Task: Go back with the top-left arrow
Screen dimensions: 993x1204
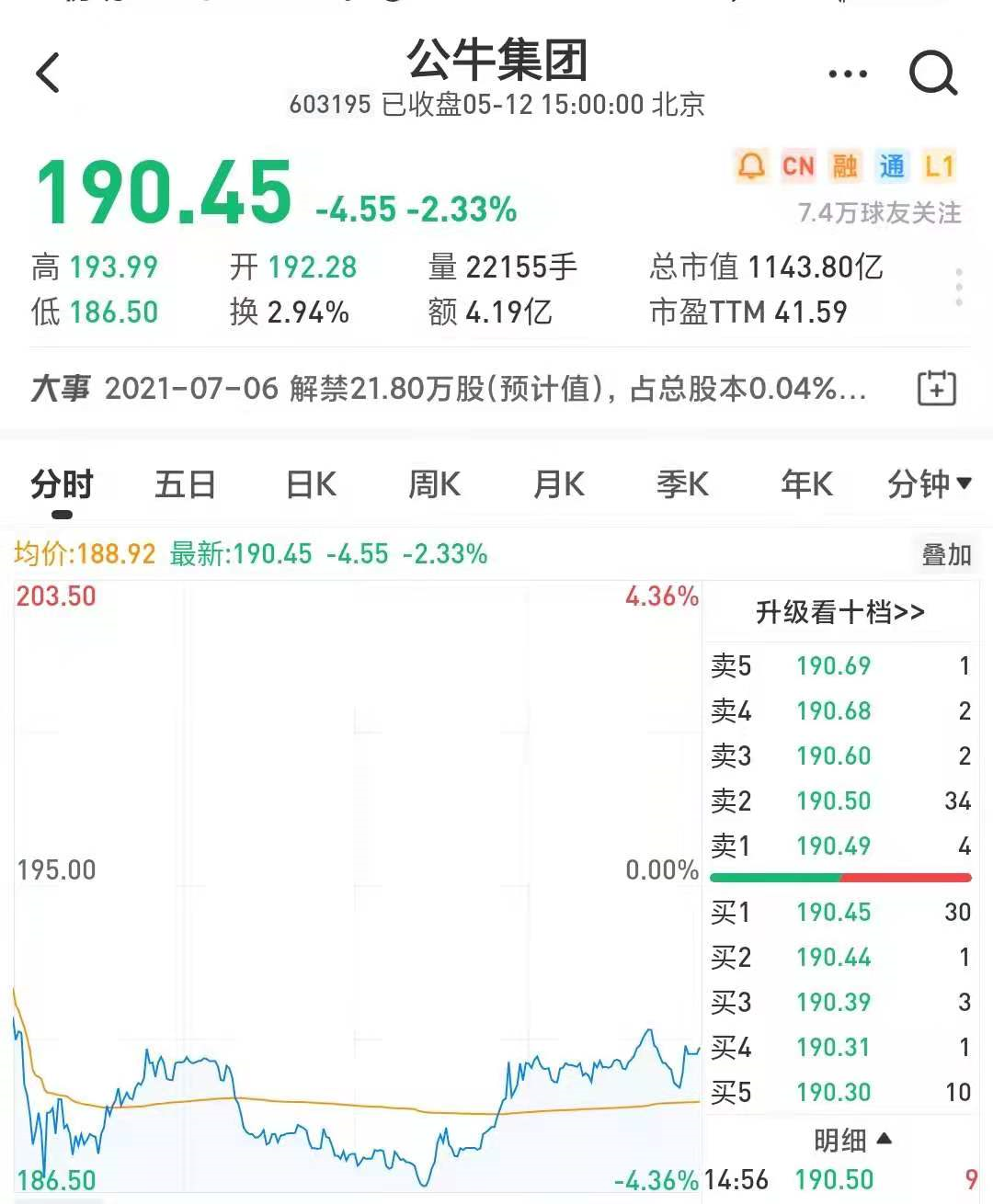Action: pos(48,74)
